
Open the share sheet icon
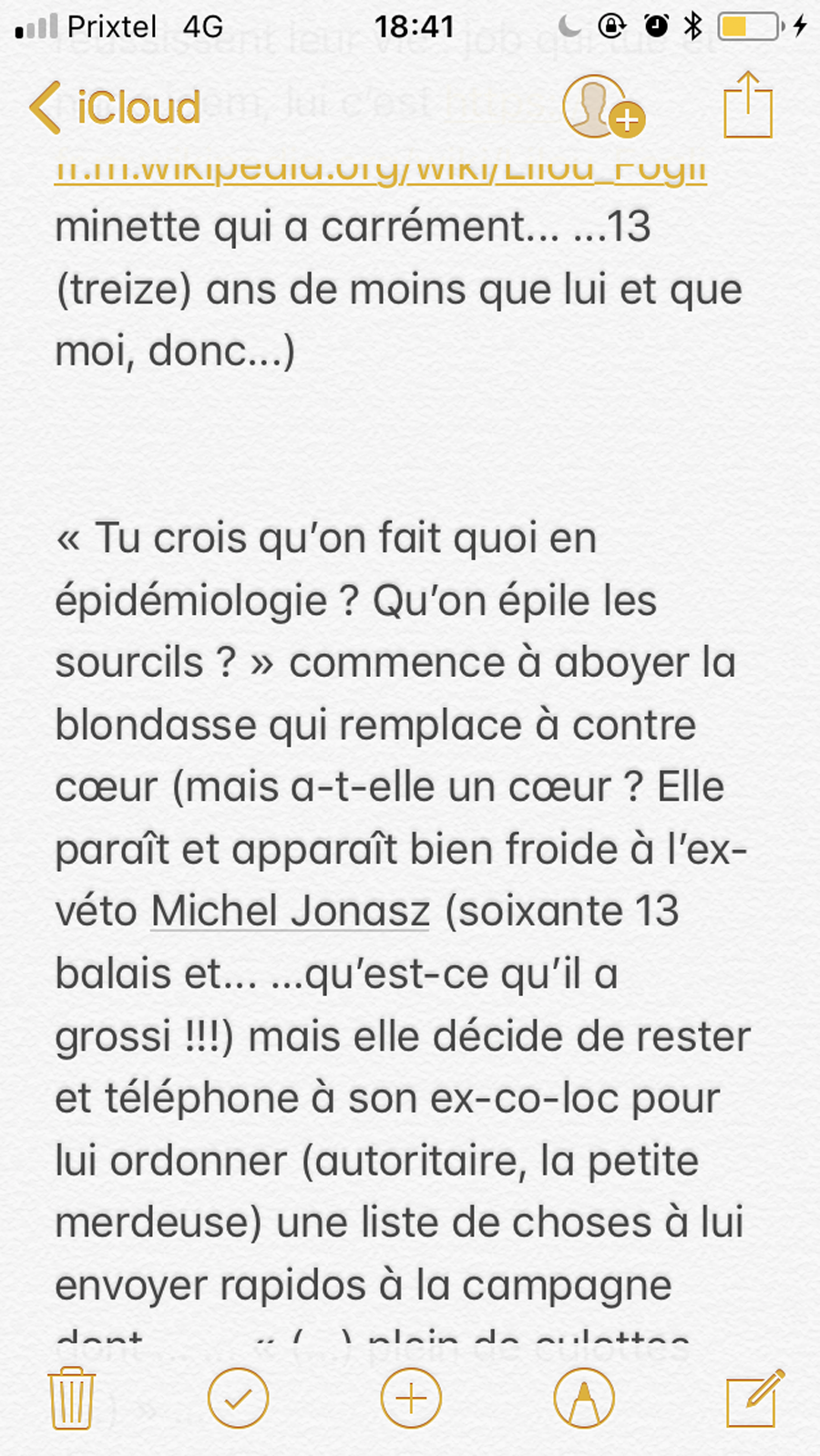coord(748,105)
